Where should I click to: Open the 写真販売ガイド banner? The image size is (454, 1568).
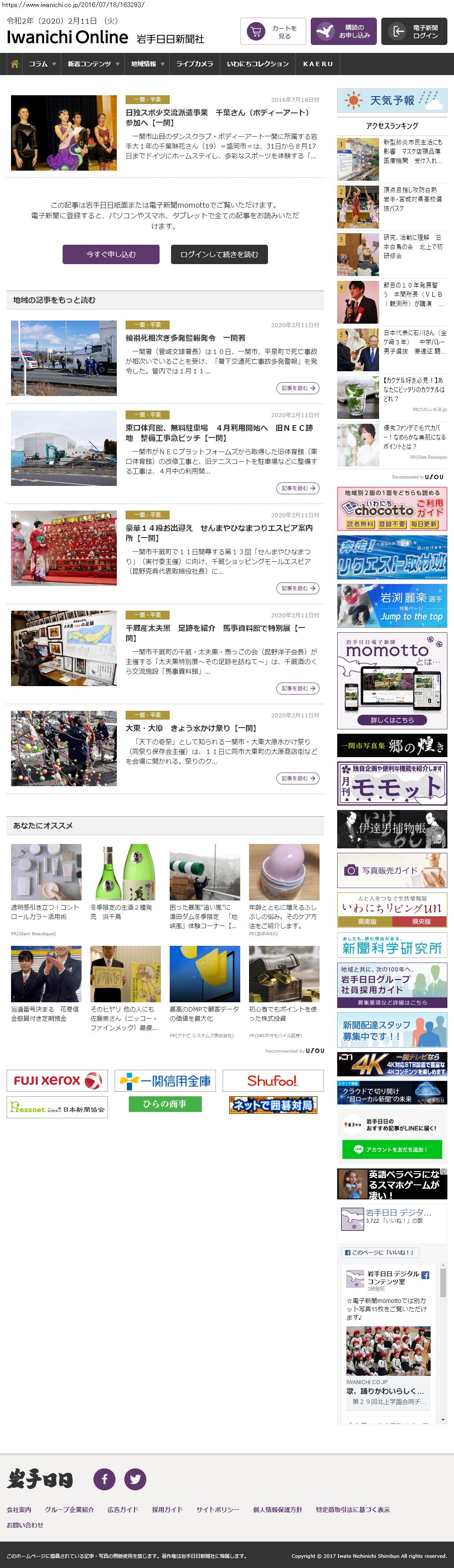click(392, 870)
